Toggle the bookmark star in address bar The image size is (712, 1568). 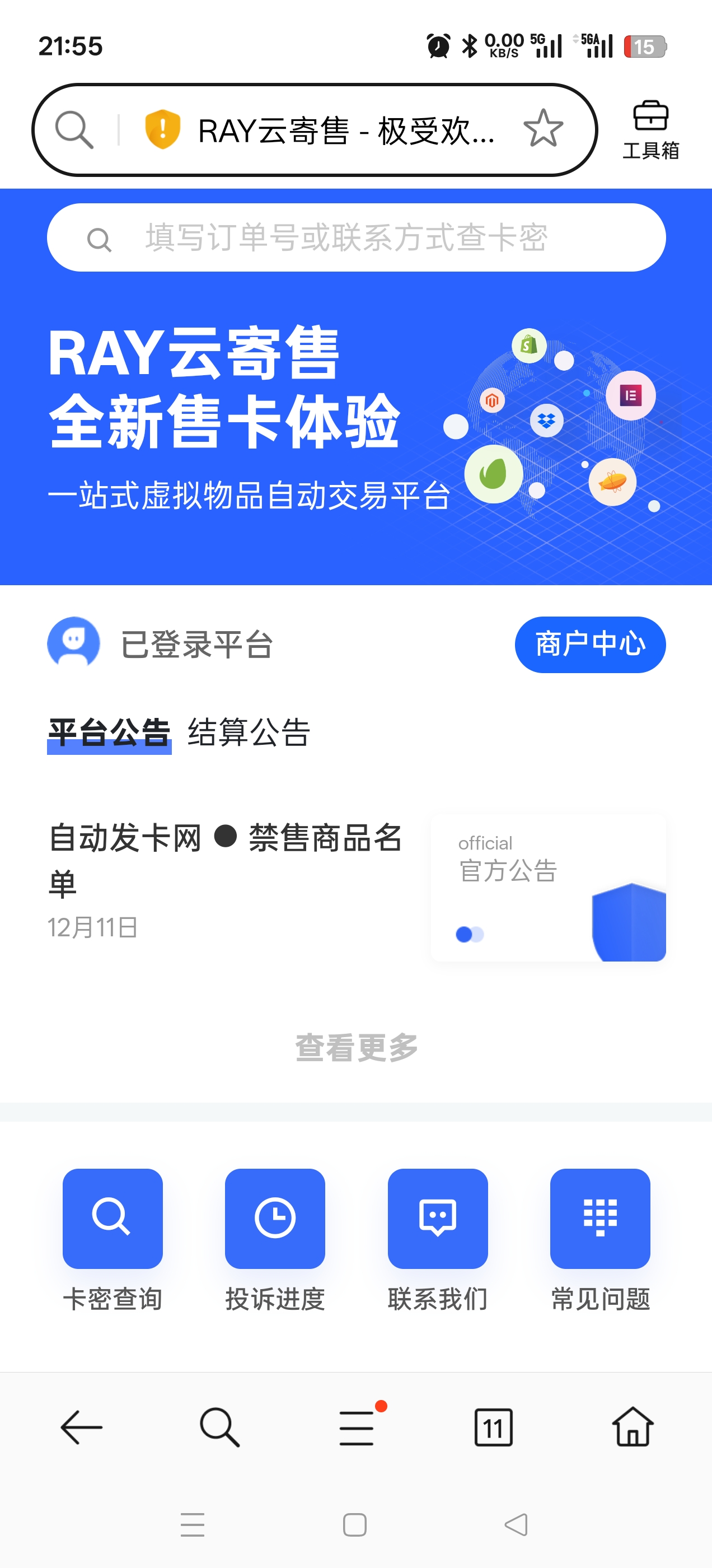pyautogui.click(x=544, y=128)
